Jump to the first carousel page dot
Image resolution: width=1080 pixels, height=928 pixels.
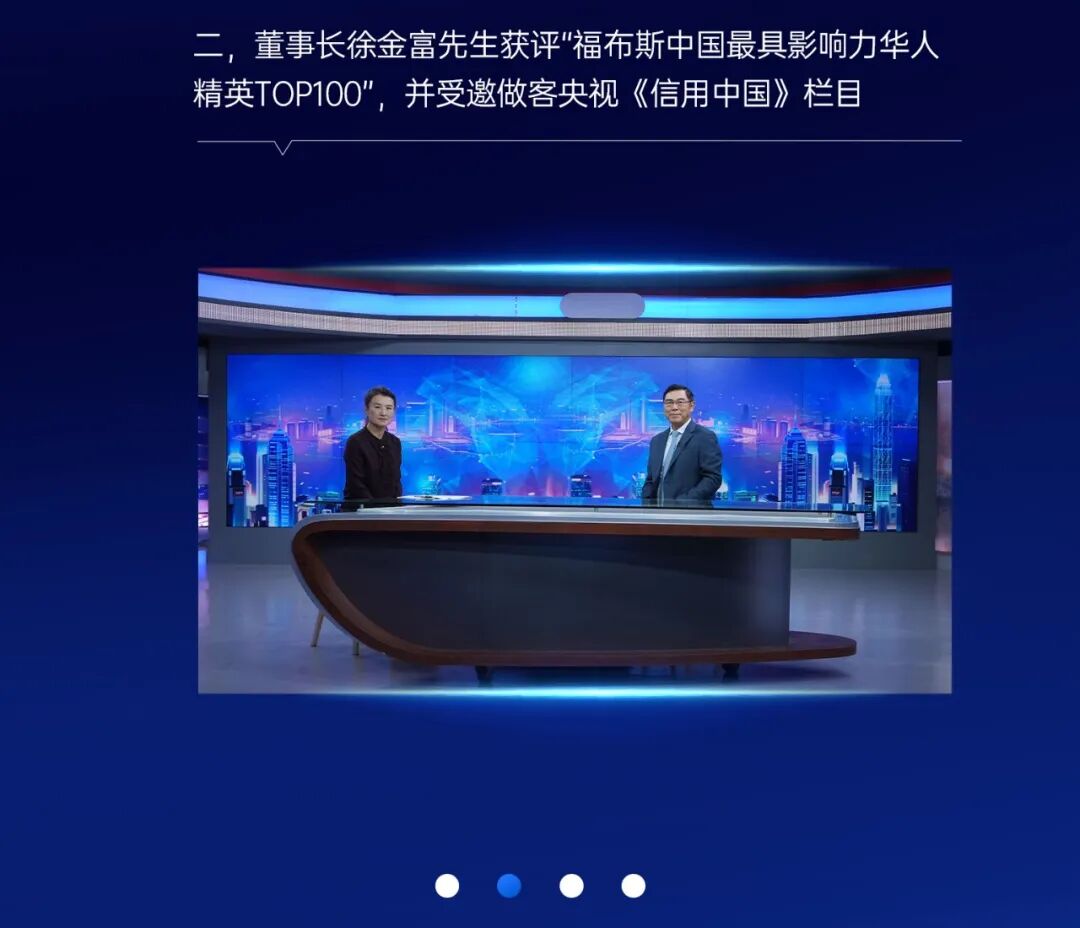447,886
